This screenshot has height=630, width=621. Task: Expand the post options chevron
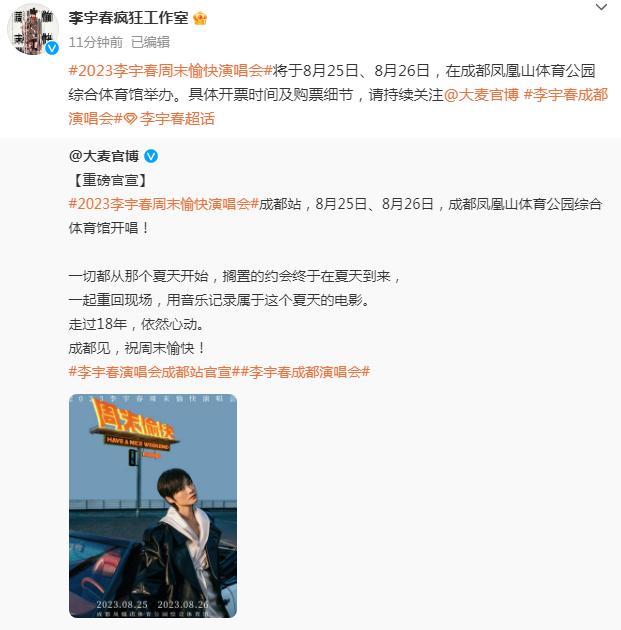tap(600, 8)
